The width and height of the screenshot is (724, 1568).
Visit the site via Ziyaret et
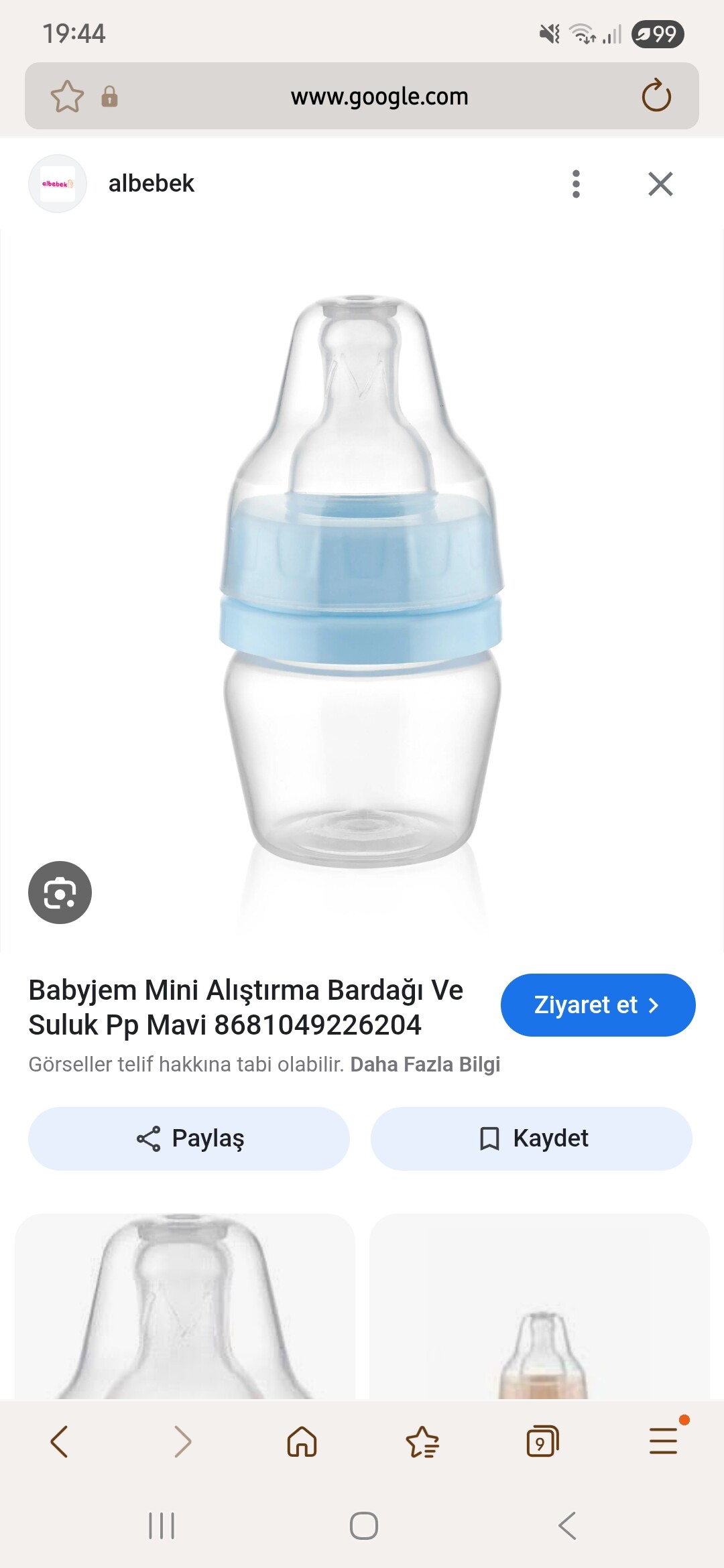click(597, 1005)
